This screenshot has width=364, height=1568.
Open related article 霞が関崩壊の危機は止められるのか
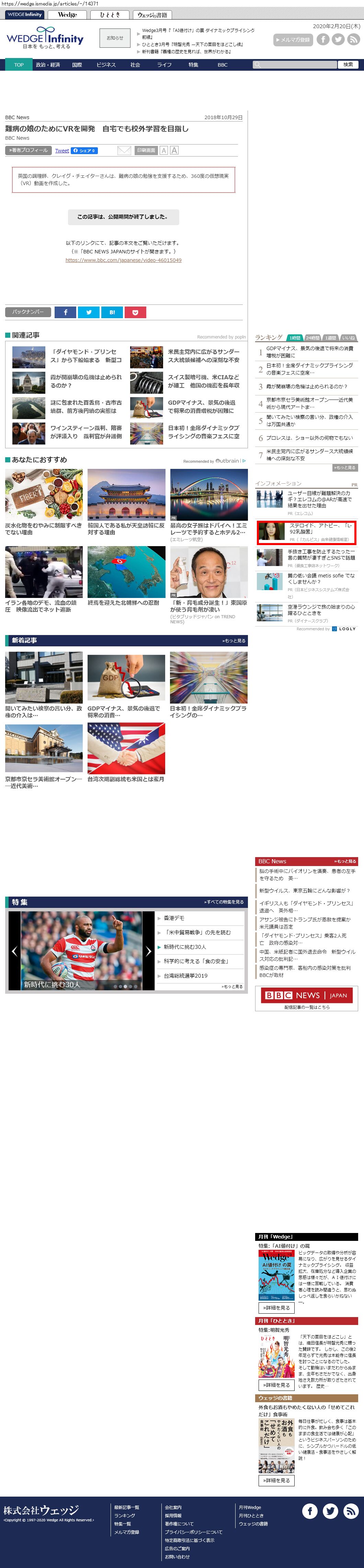click(86, 381)
